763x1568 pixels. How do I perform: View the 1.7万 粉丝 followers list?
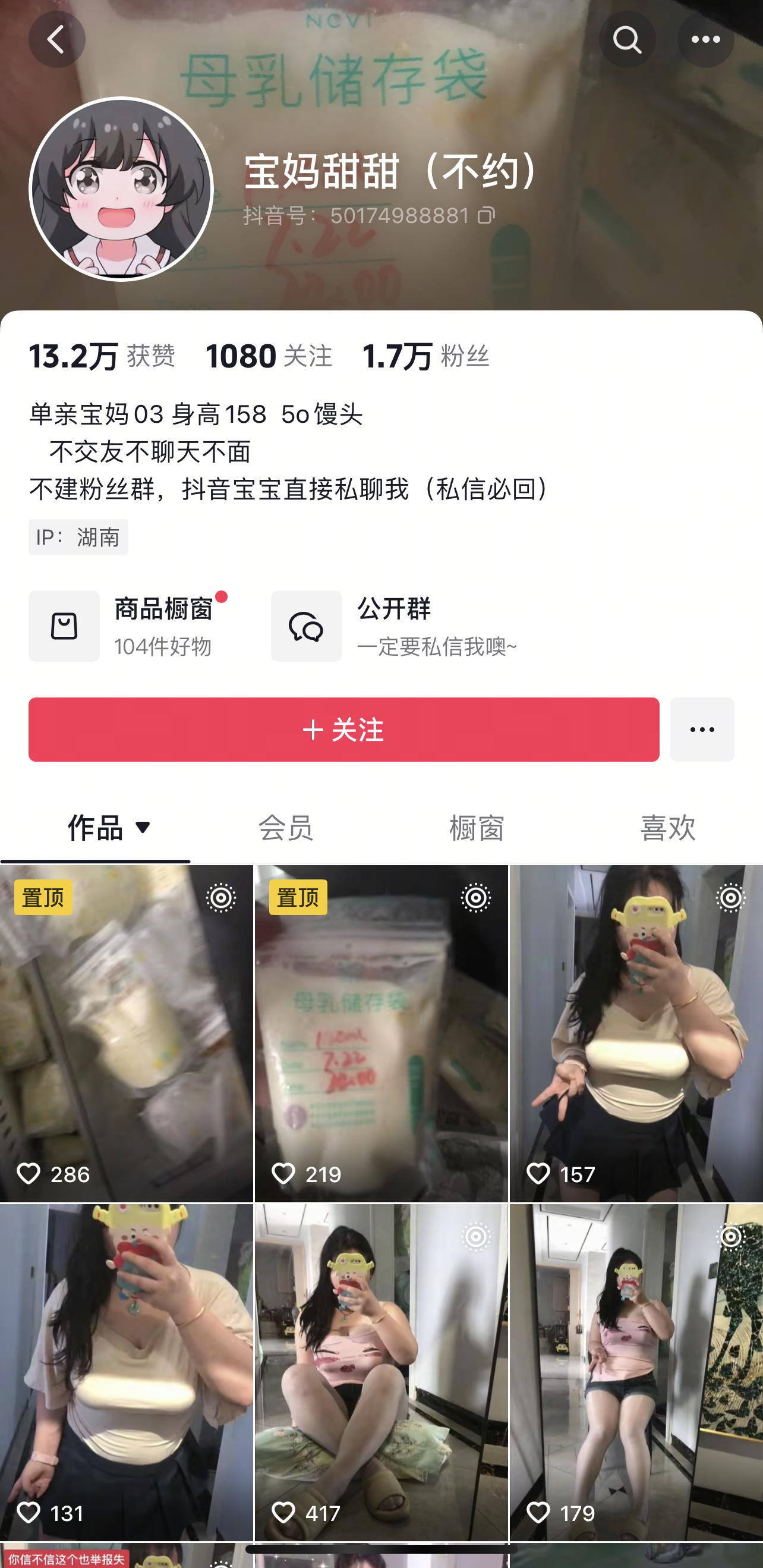[x=425, y=356]
